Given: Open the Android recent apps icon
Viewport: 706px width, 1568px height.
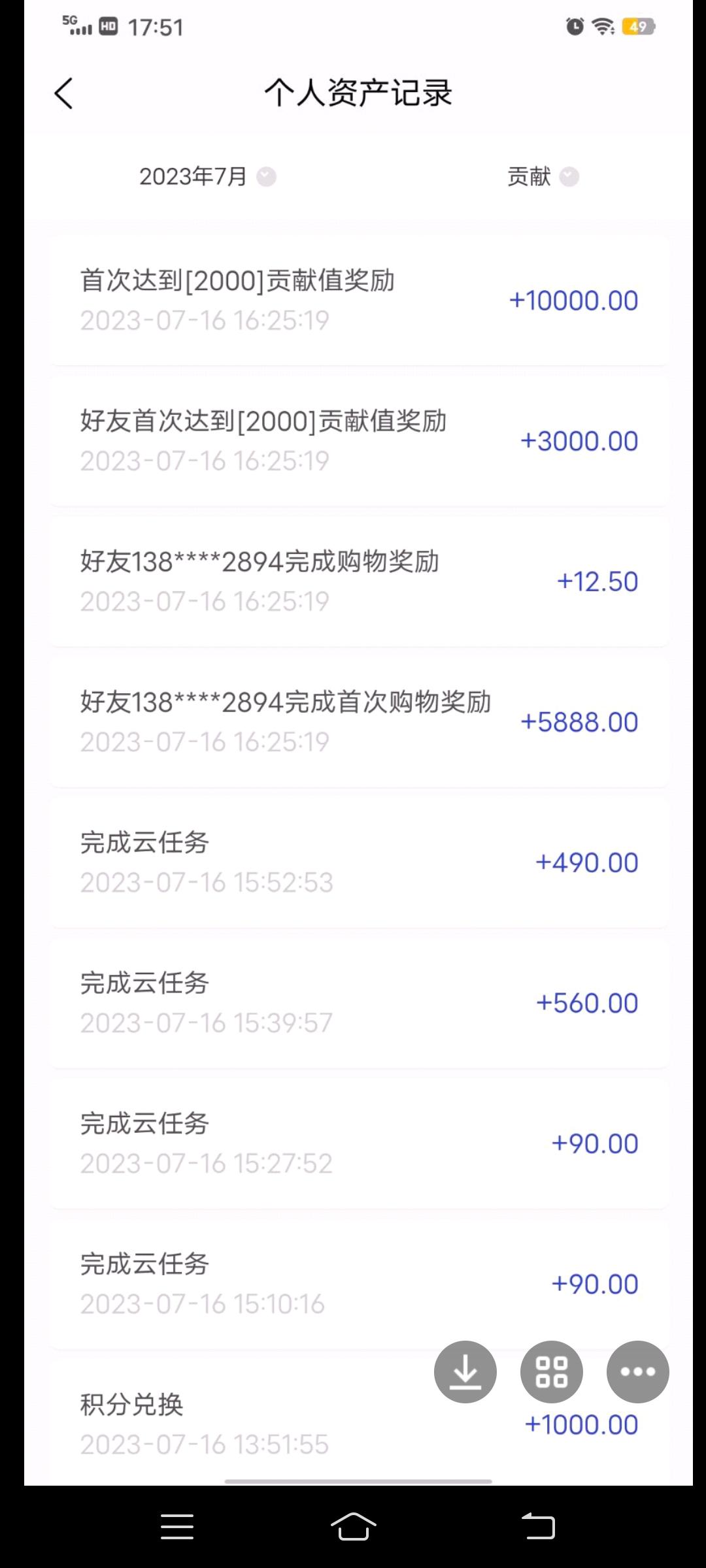Looking at the screenshot, I should pyautogui.click(x=176, y=1527).
